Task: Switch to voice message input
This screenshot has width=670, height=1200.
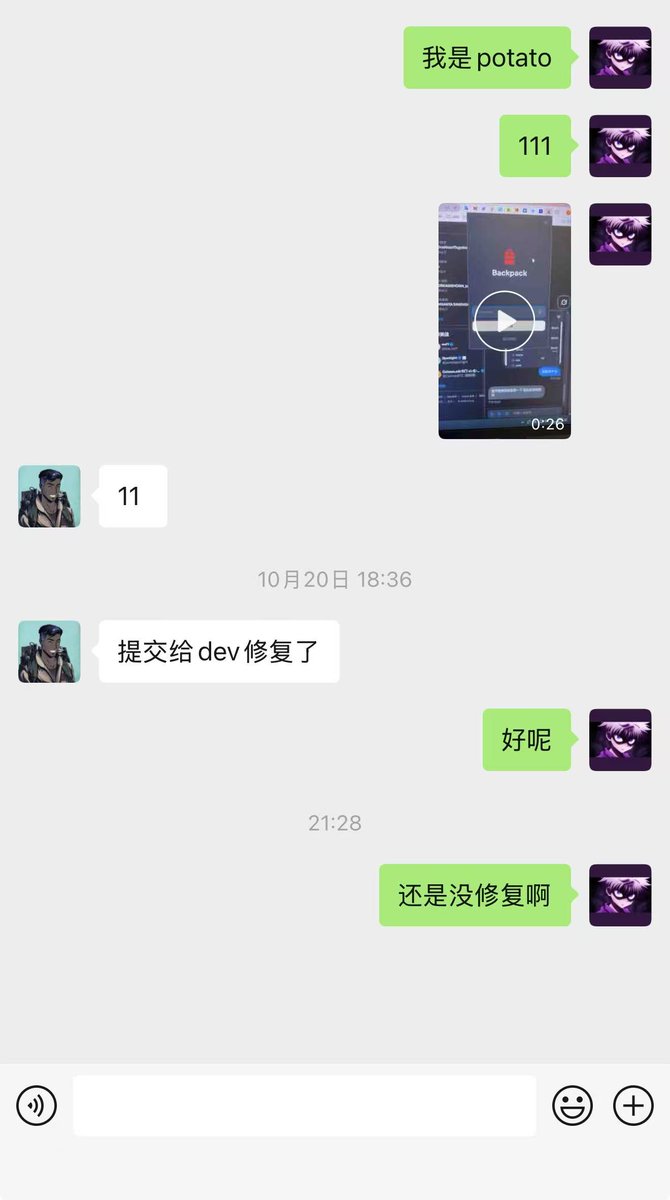Action: (37, 1105)
